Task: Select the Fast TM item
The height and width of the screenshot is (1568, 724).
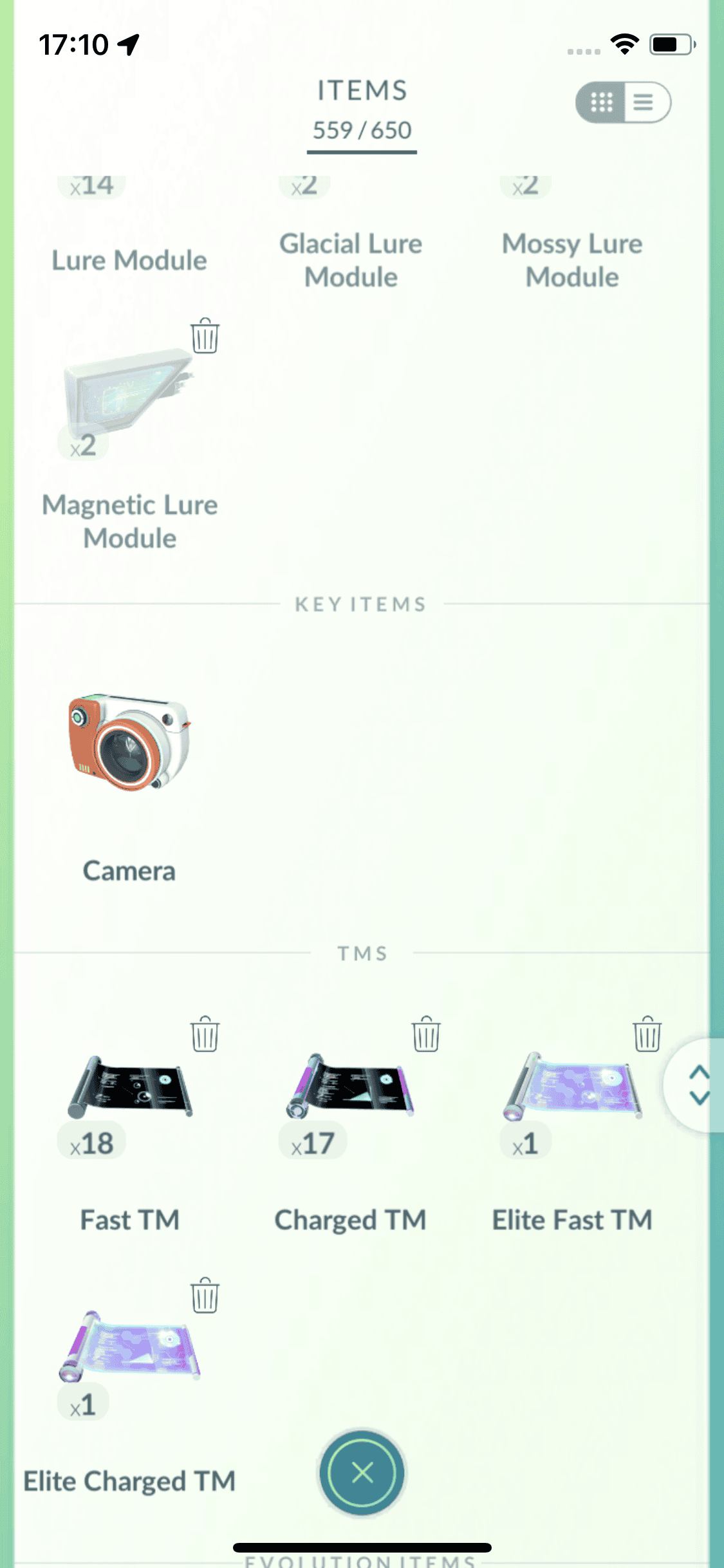Action: click(x=129, y=1088)
